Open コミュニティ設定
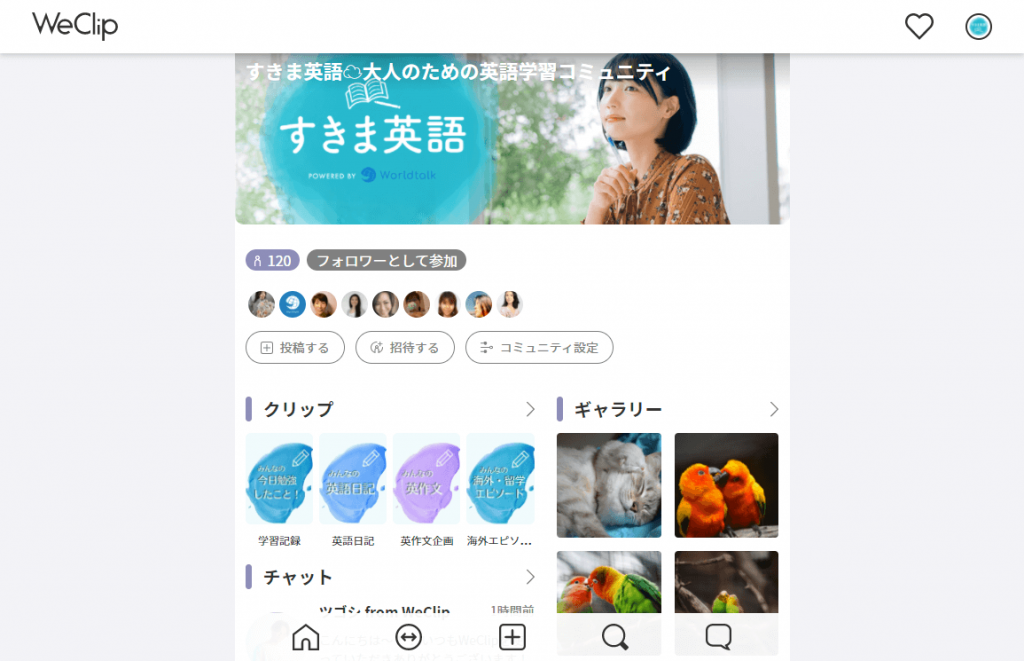The image size is (1024, 661). click(539, 348)
